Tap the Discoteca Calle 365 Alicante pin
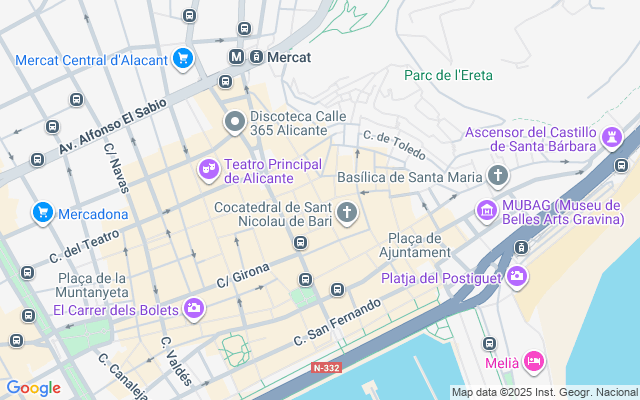The width and height of the screenshot is (640, 400). click(235, 123)
